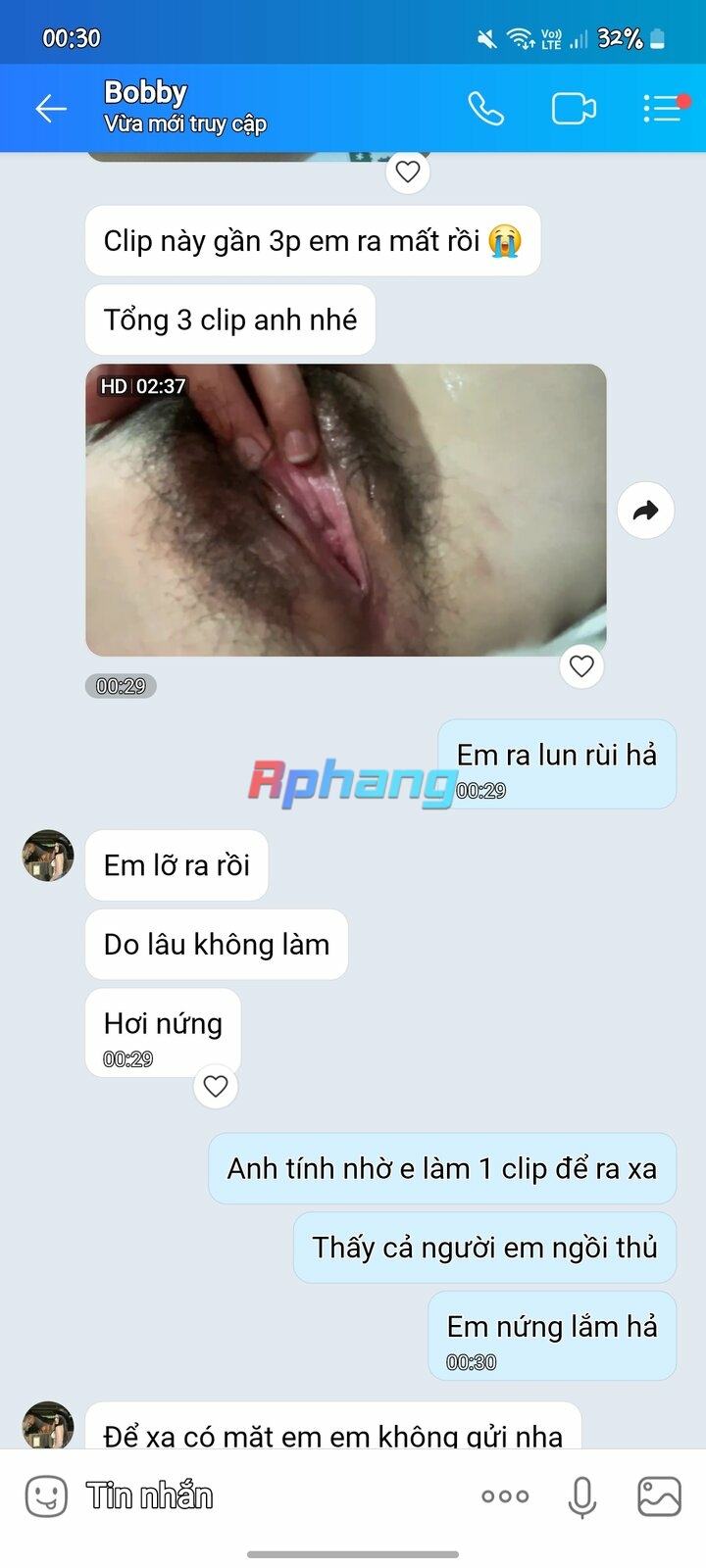The width and height of the screenshot is (706, 1568).
Task: Open the chat options menu icon
Action: pos(664,109)
